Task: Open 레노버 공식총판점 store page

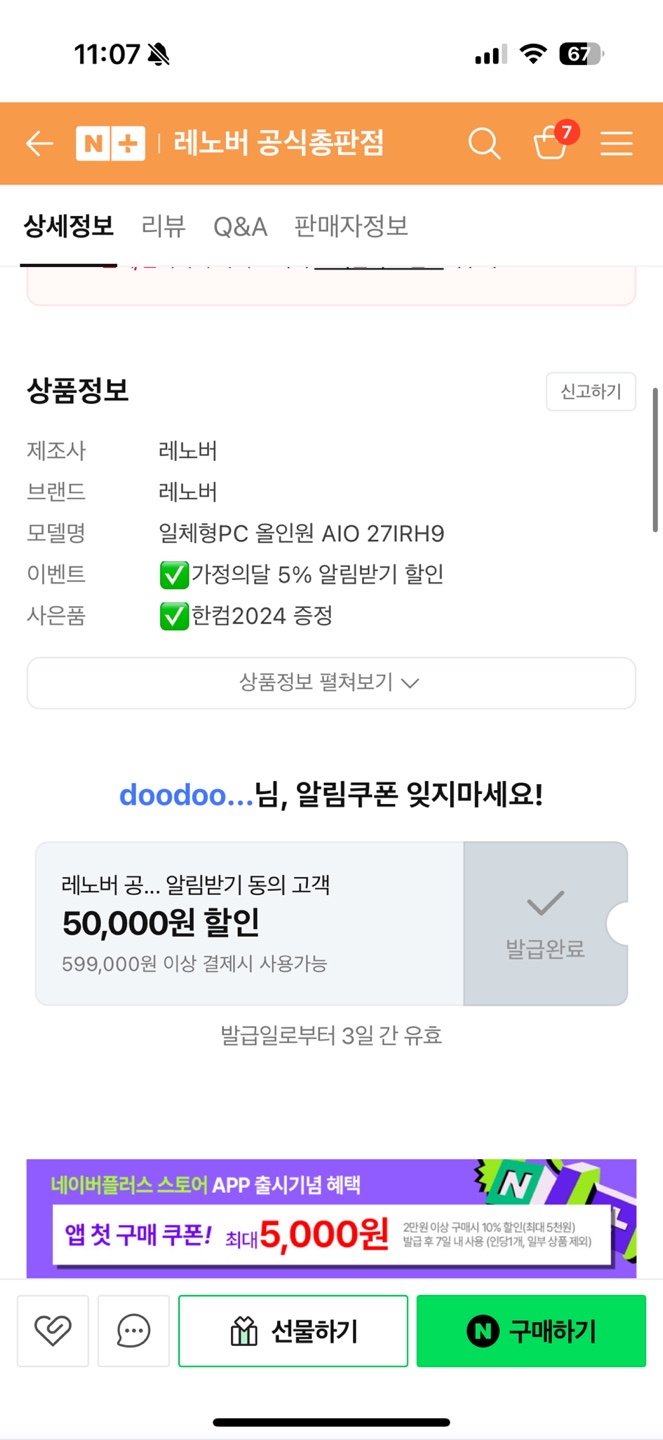Action: (278, 144)
